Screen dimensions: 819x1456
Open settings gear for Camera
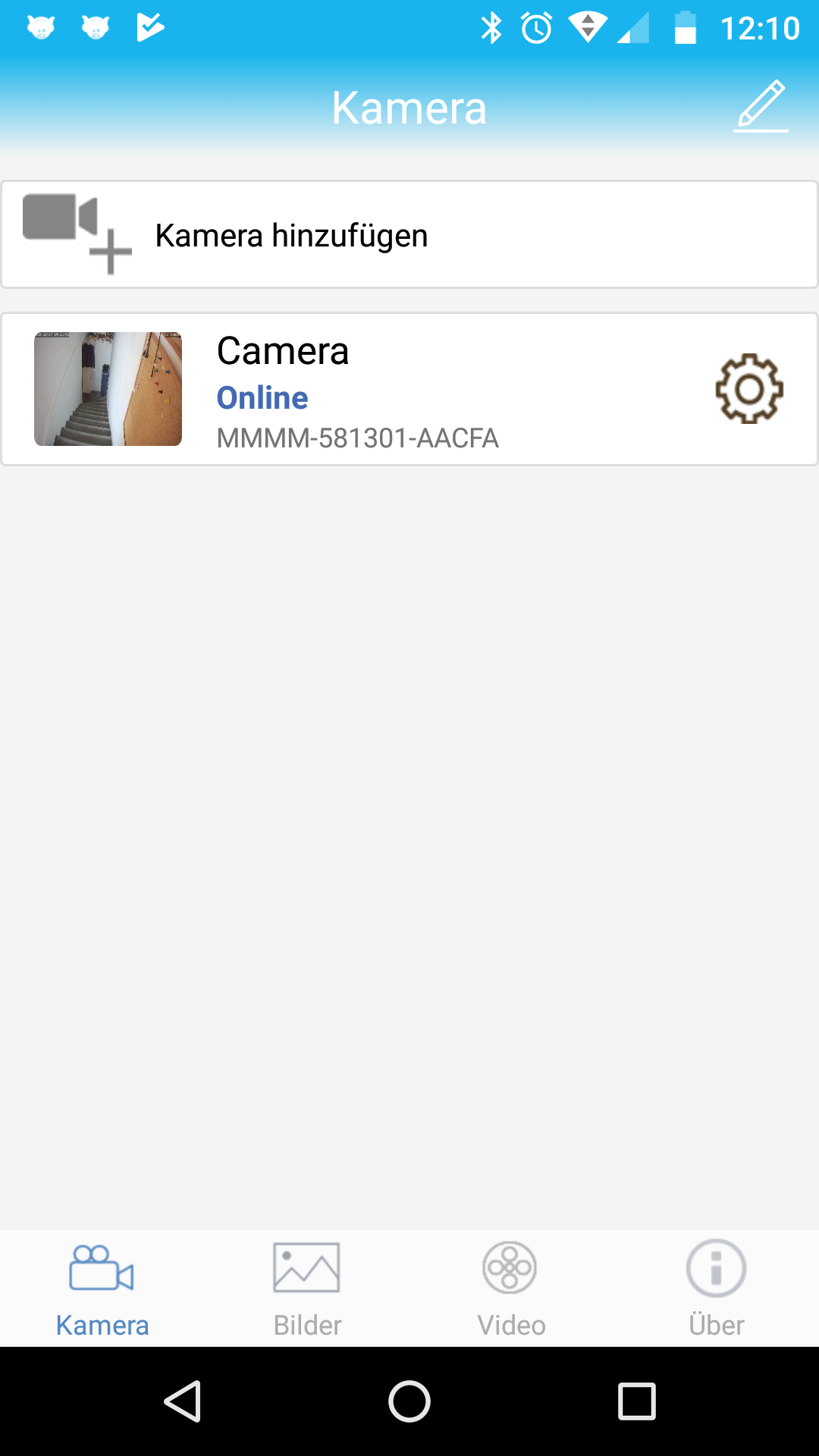point(749,388)
